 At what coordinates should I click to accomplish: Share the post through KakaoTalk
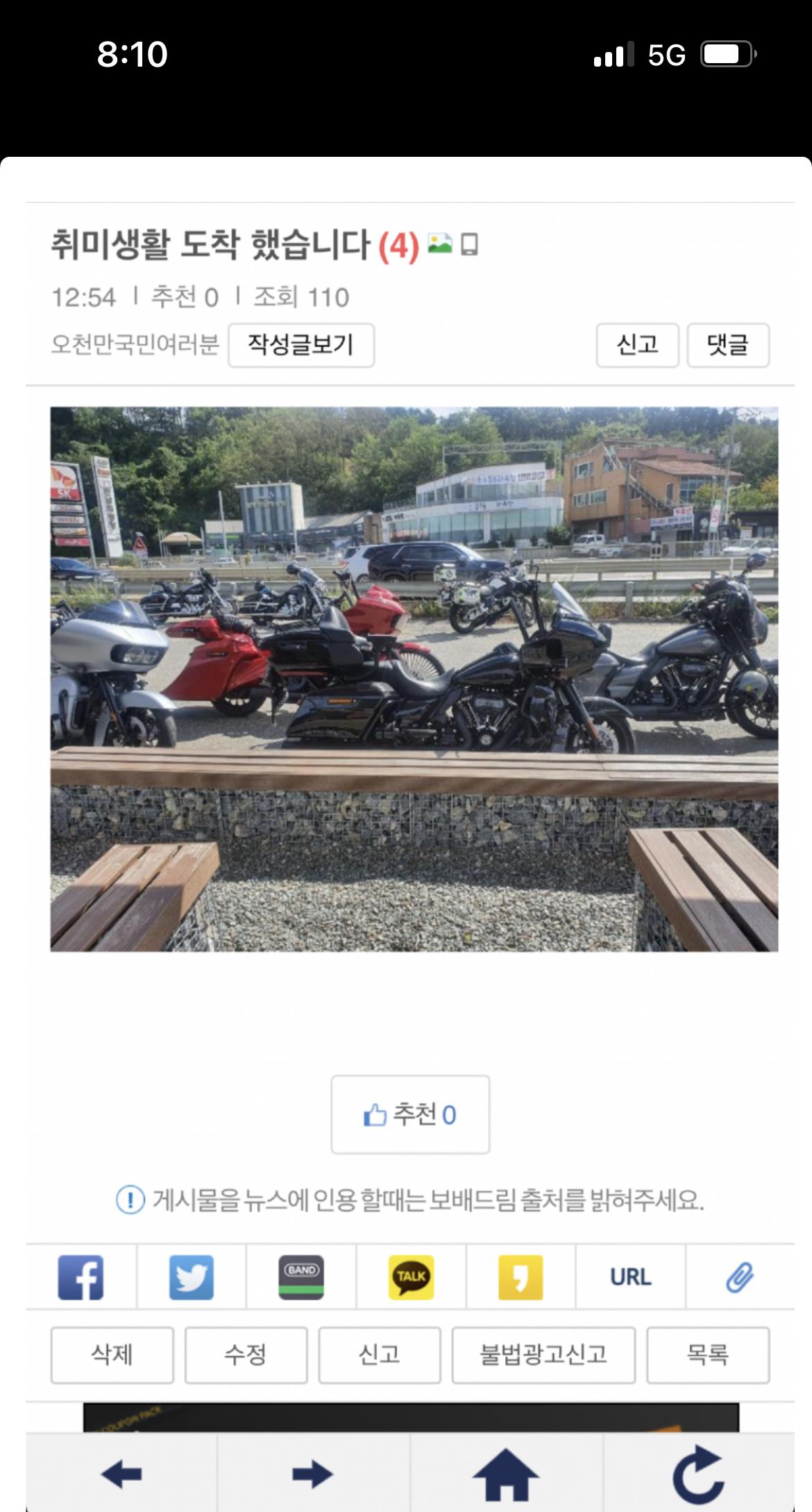[x=410, y=1277]
